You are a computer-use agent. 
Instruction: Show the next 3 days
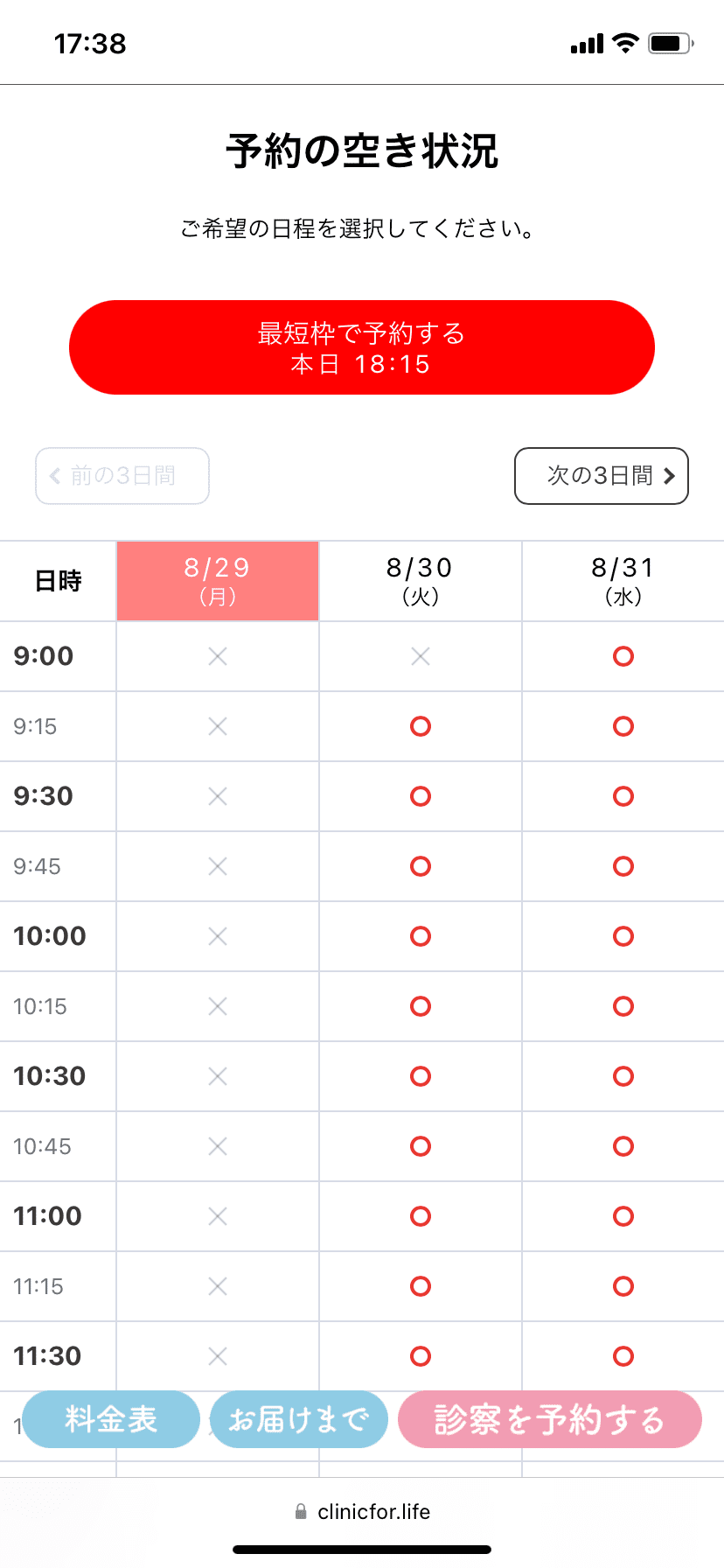602,476
